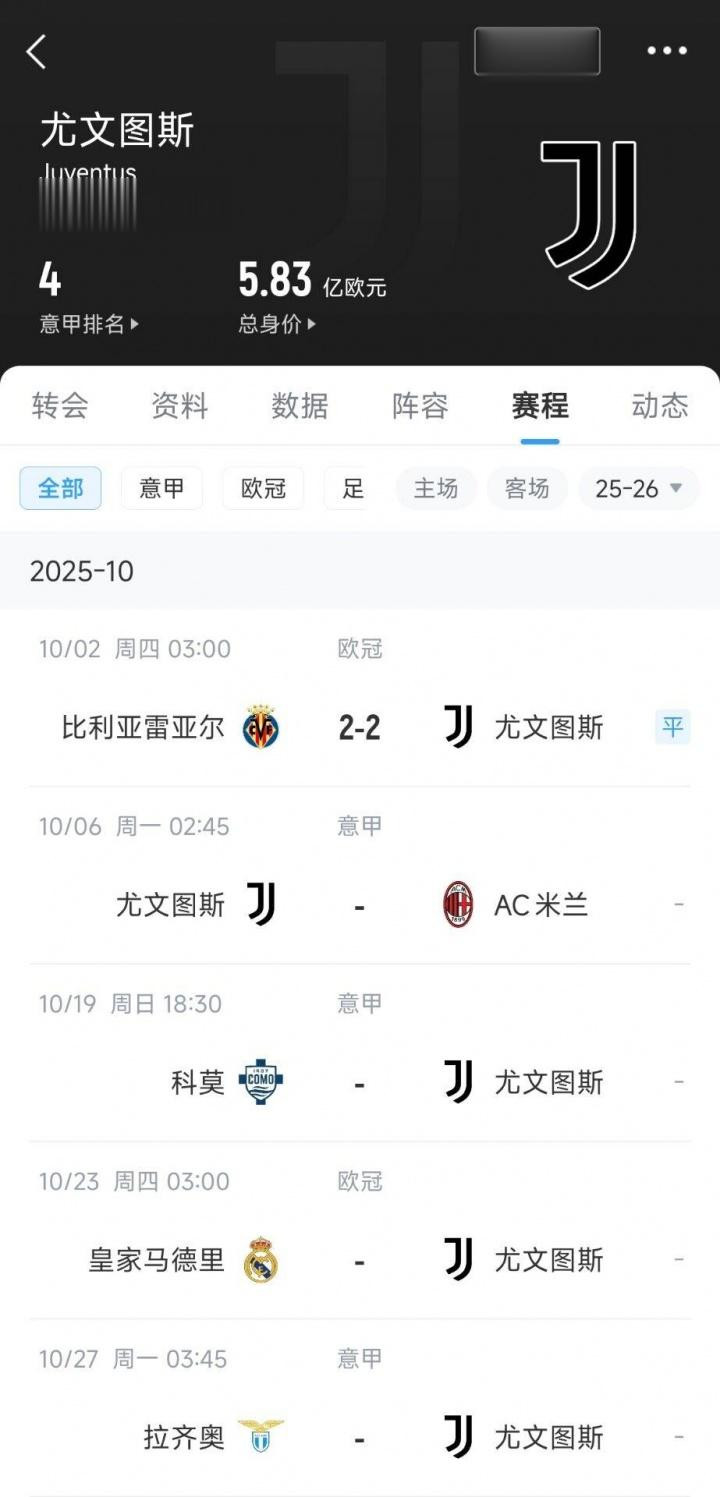Go back using the top-left arrow
Screen dimensions: 720x1497
point(37,51)
